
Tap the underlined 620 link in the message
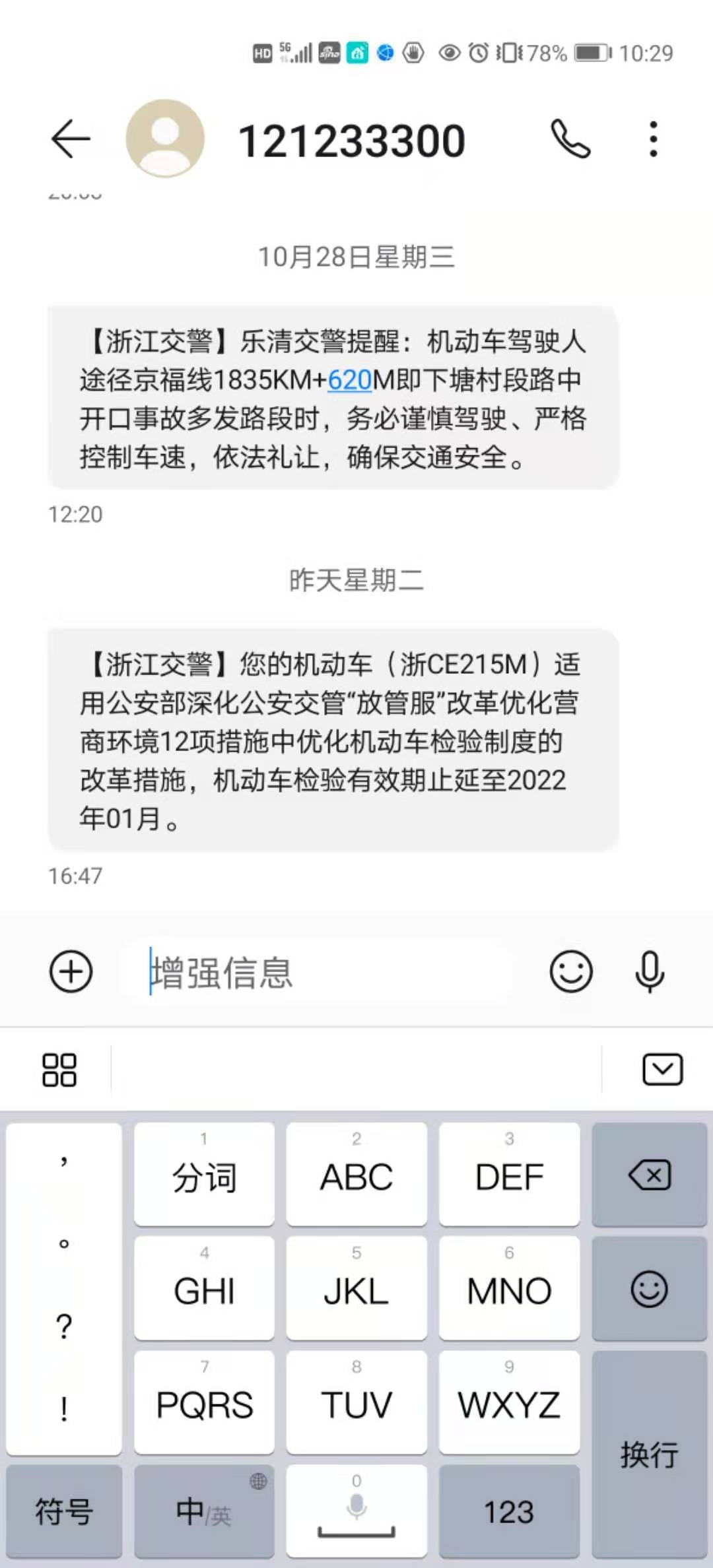(349, 380)
